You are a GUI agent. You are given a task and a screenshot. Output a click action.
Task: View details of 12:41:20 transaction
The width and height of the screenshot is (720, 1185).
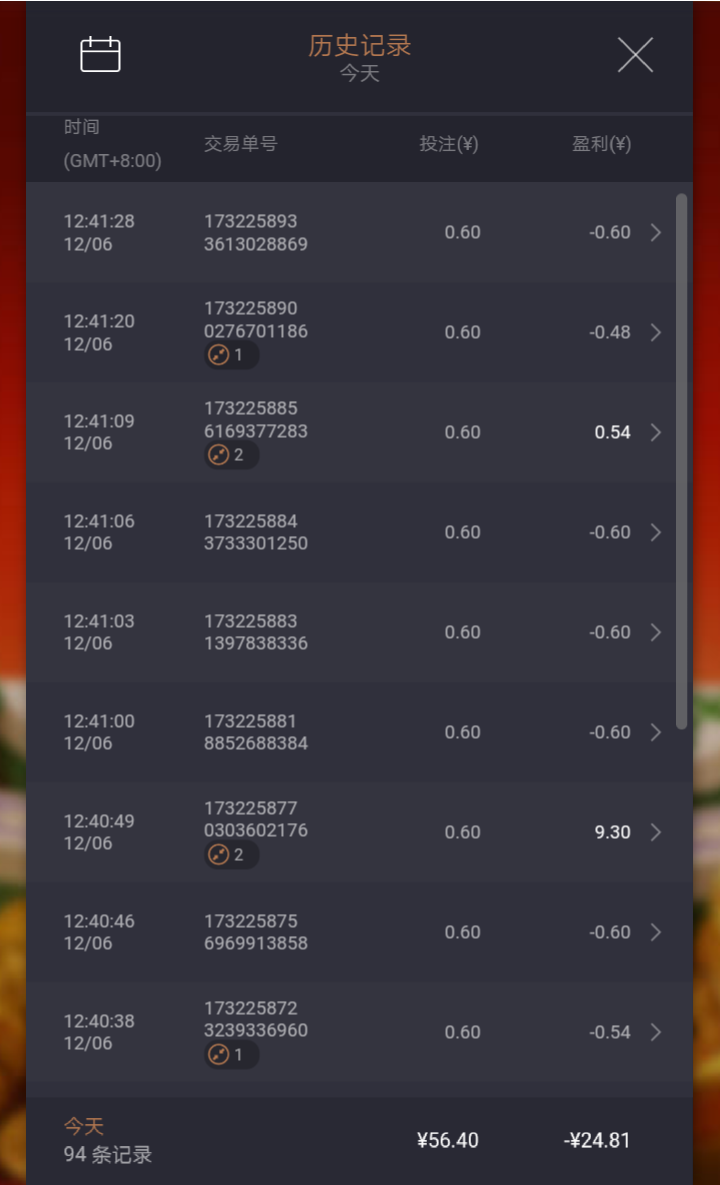click(x=360, y=332)
